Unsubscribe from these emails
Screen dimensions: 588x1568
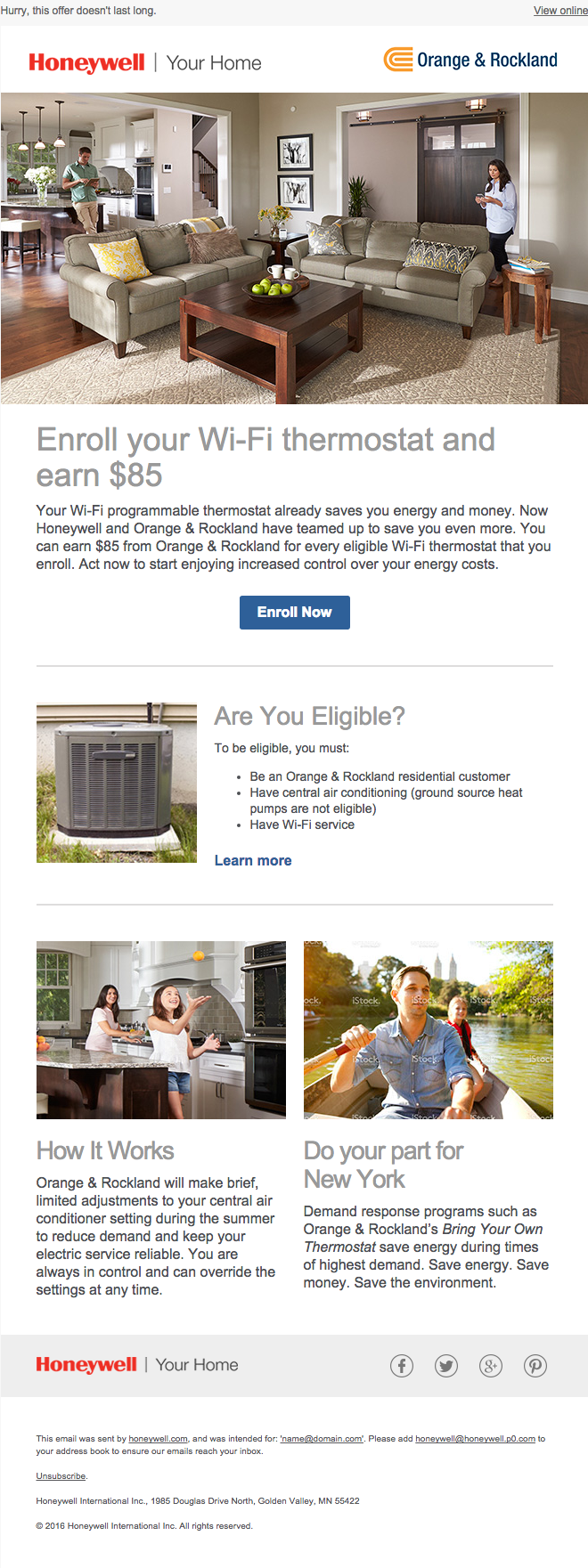pos(61,1475)
